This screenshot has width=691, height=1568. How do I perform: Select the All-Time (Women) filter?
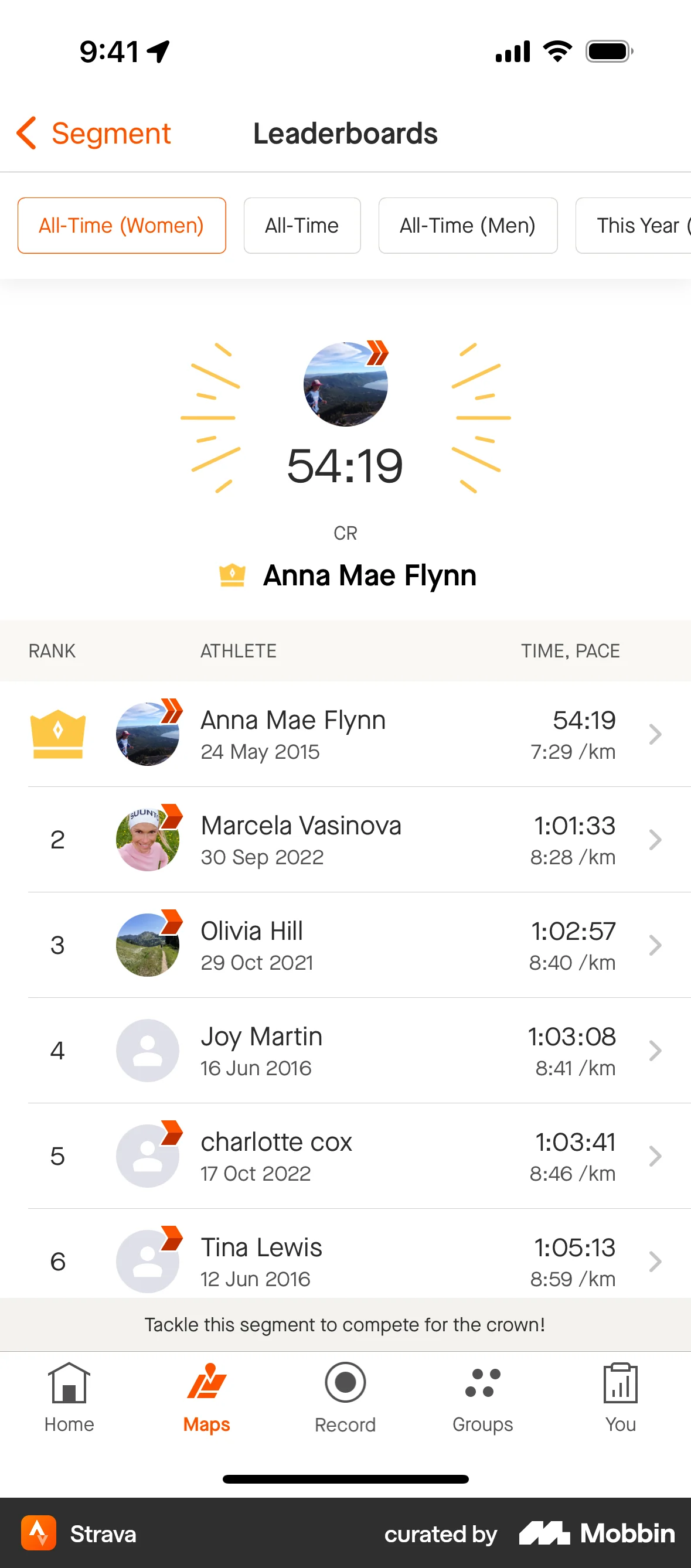point(121,225)
